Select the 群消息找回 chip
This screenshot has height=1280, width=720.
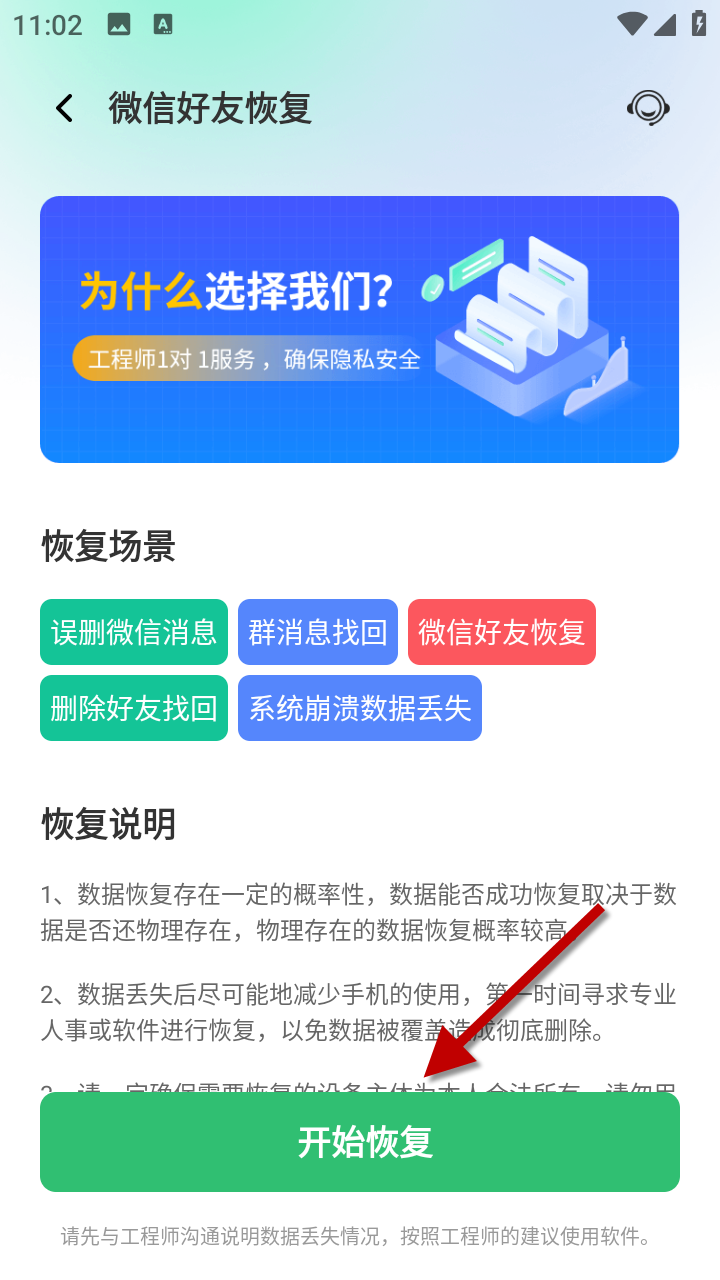coord(318,632)
